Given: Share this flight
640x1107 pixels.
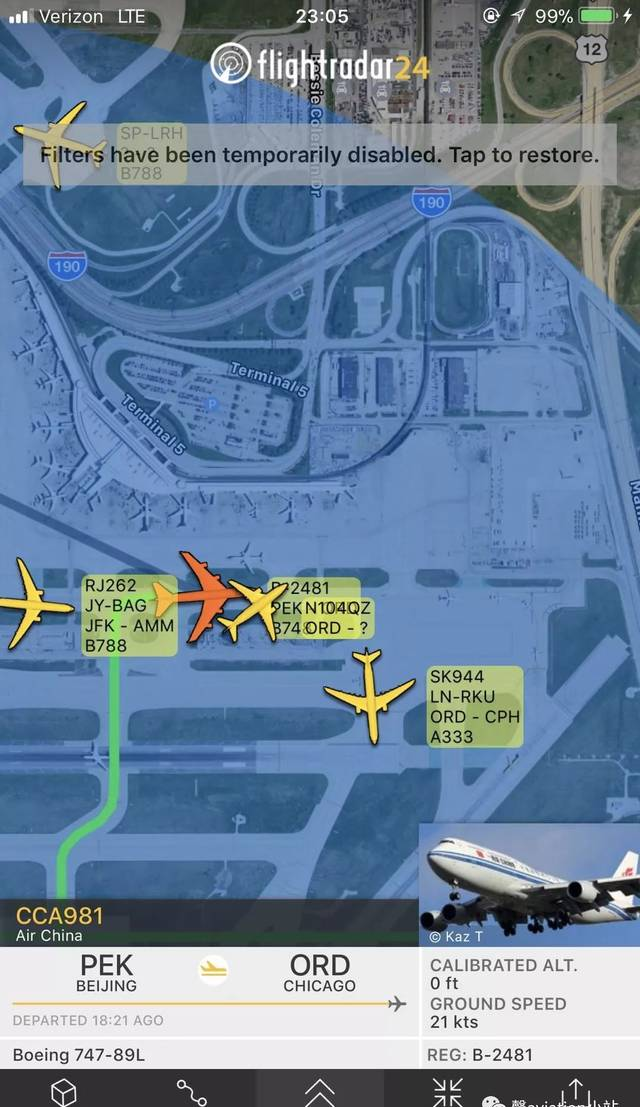Looking at the screenshot, I should click(575, 1092).
